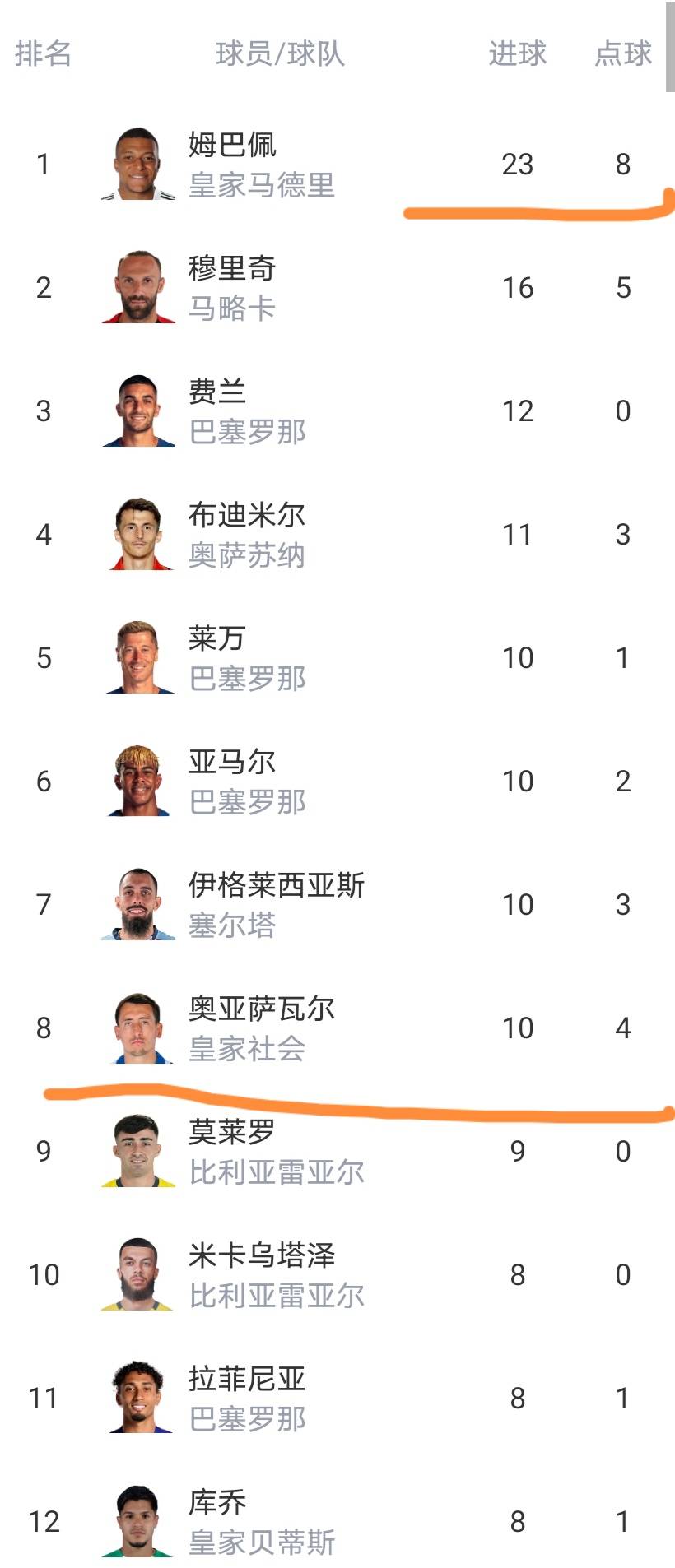Open the 进球 column header
Image resolution: width=675 pixels, height=1568 pixels.
point(519,56)
